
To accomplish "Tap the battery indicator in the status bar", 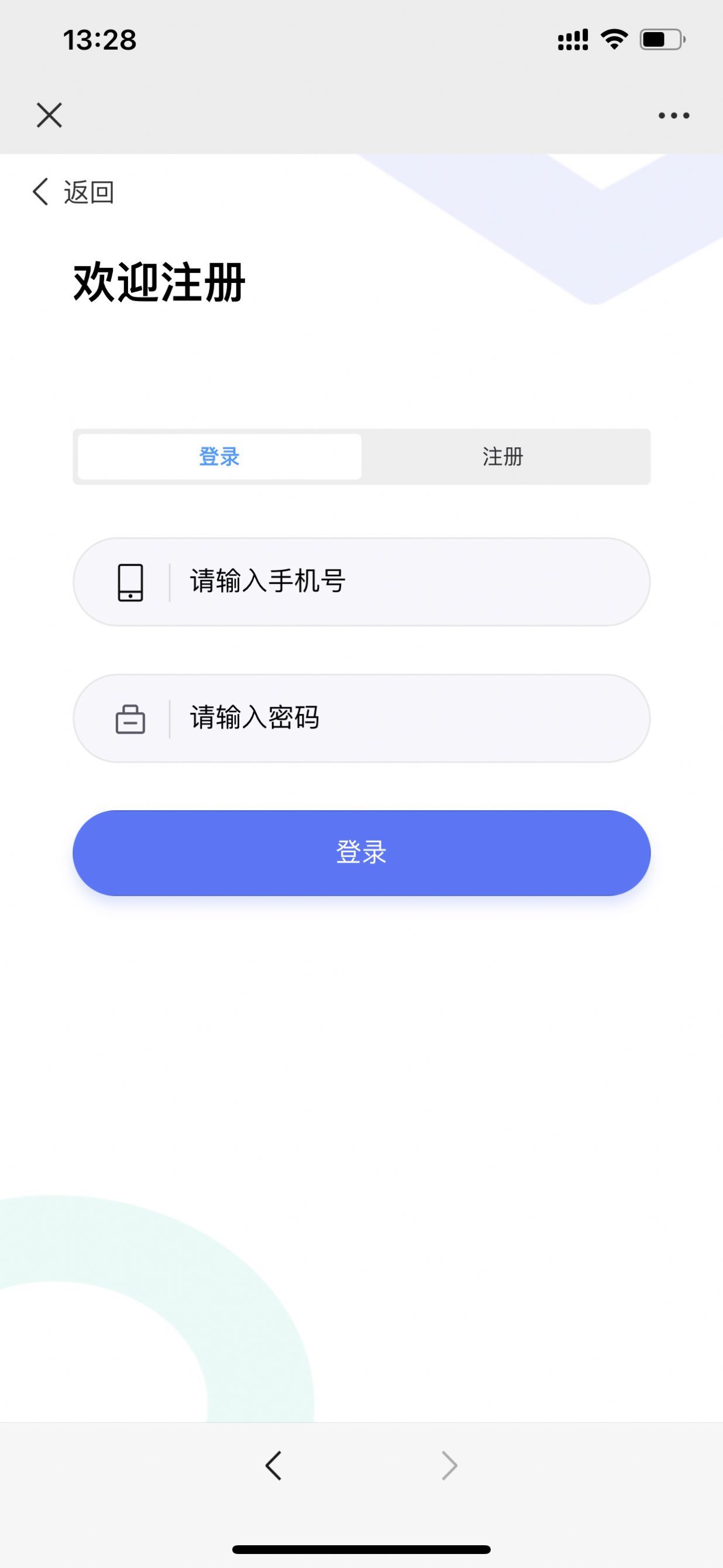I will click(x=661, y=39).
